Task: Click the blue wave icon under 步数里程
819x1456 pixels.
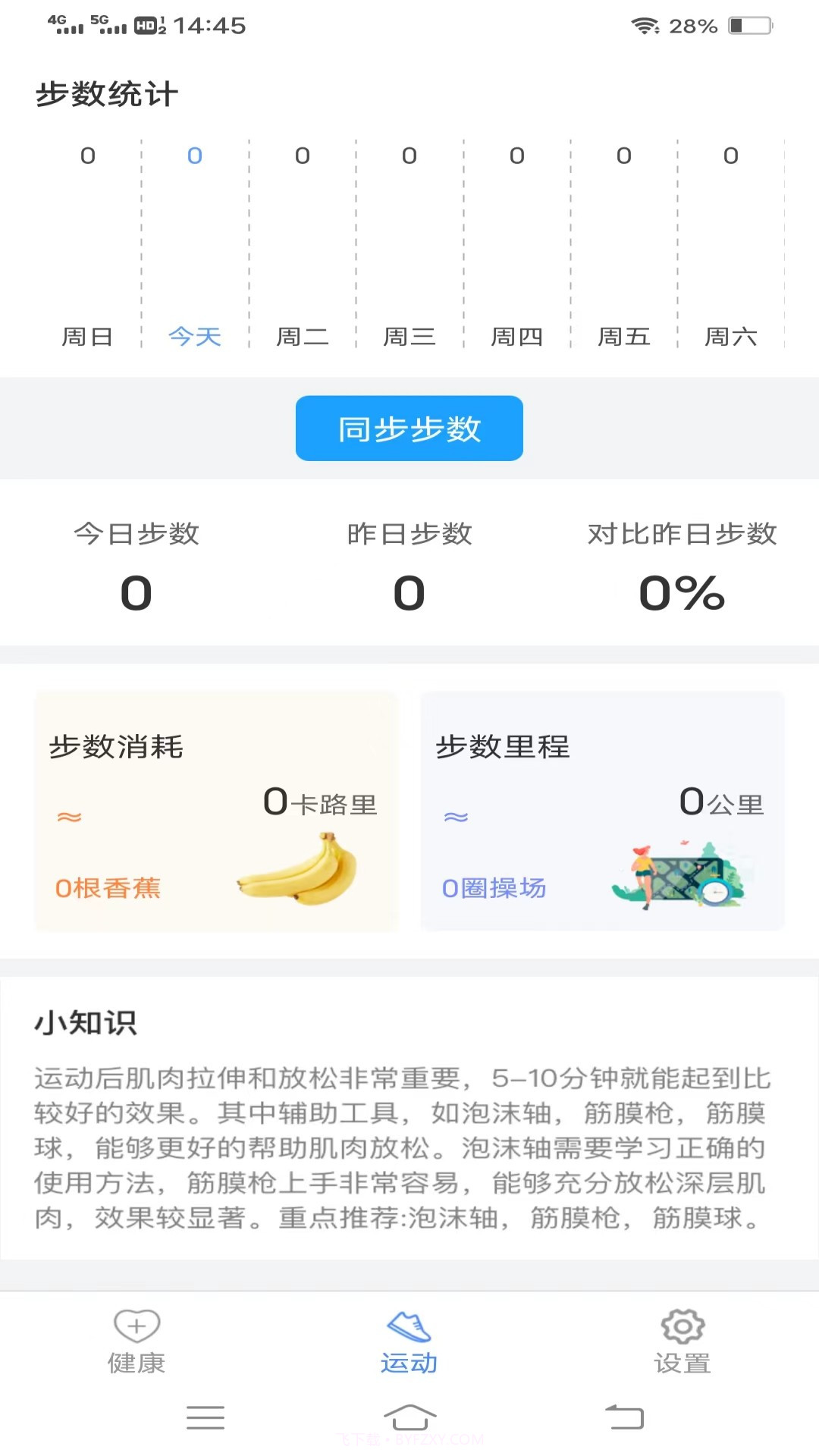Action: coord(455,817)
